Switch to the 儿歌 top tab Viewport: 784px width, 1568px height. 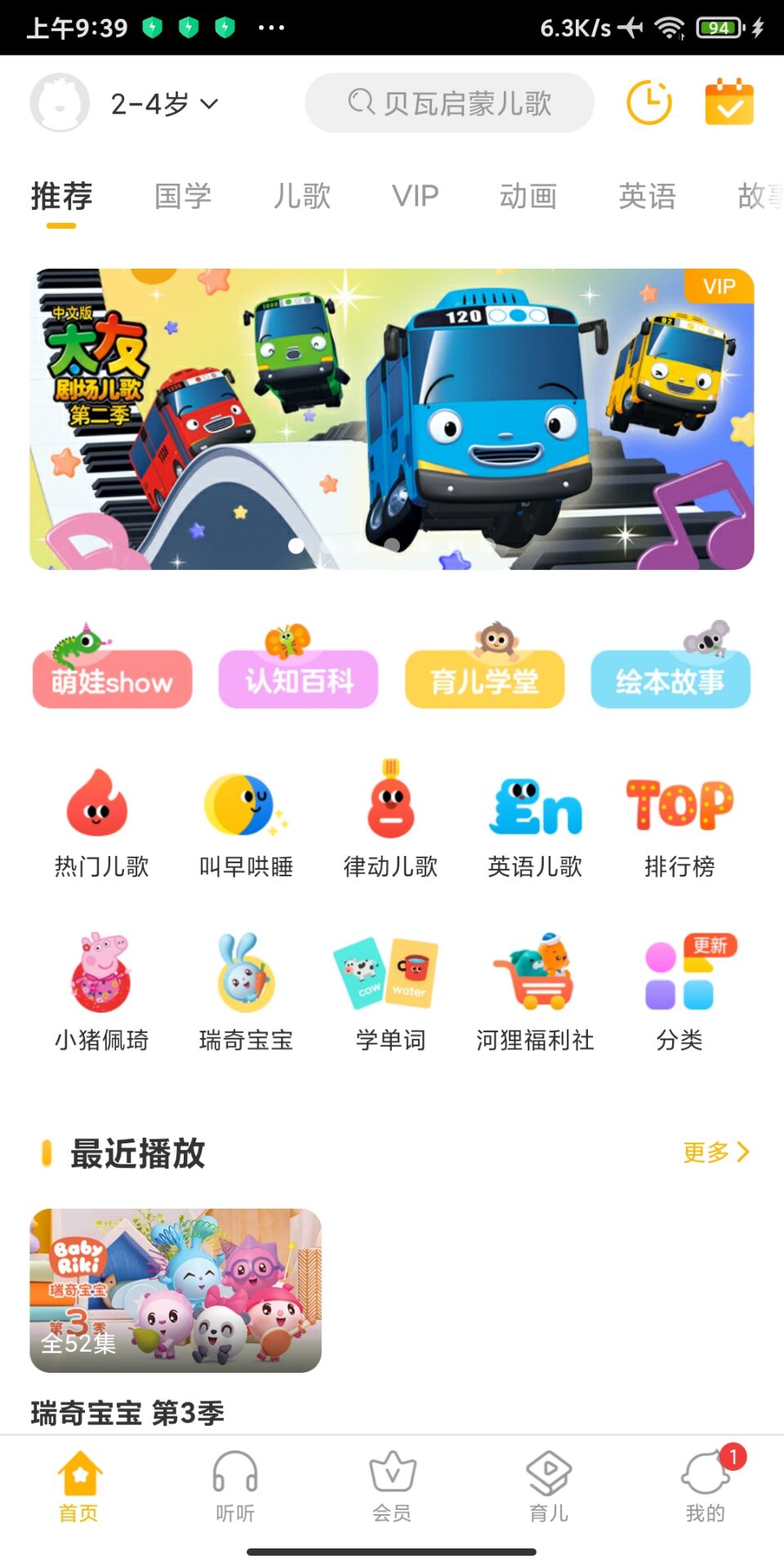(x=302, y=196)
